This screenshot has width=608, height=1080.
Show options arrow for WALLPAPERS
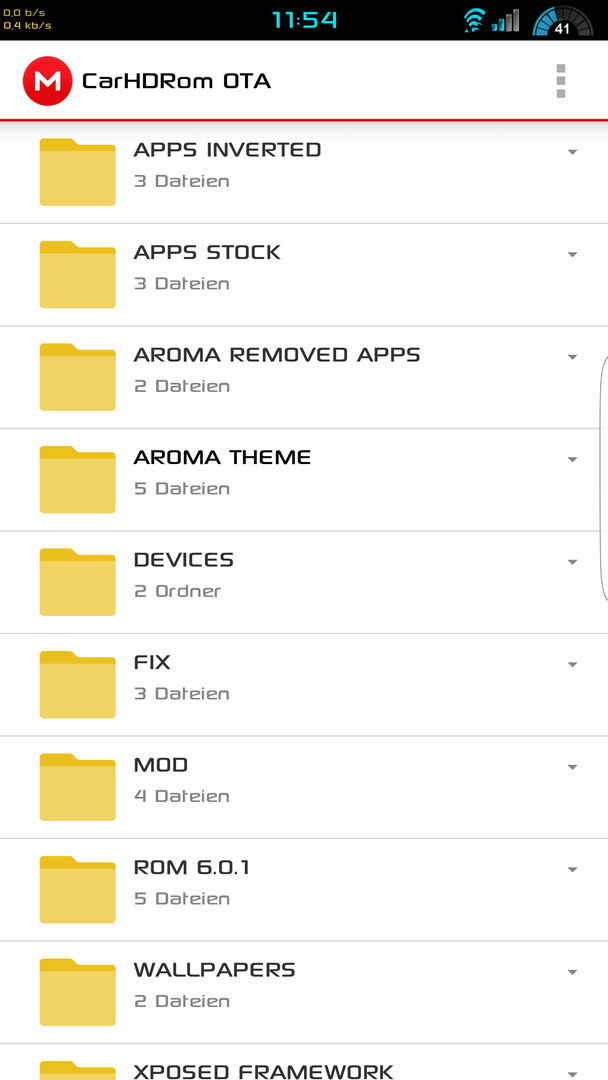tap(572, 973)
